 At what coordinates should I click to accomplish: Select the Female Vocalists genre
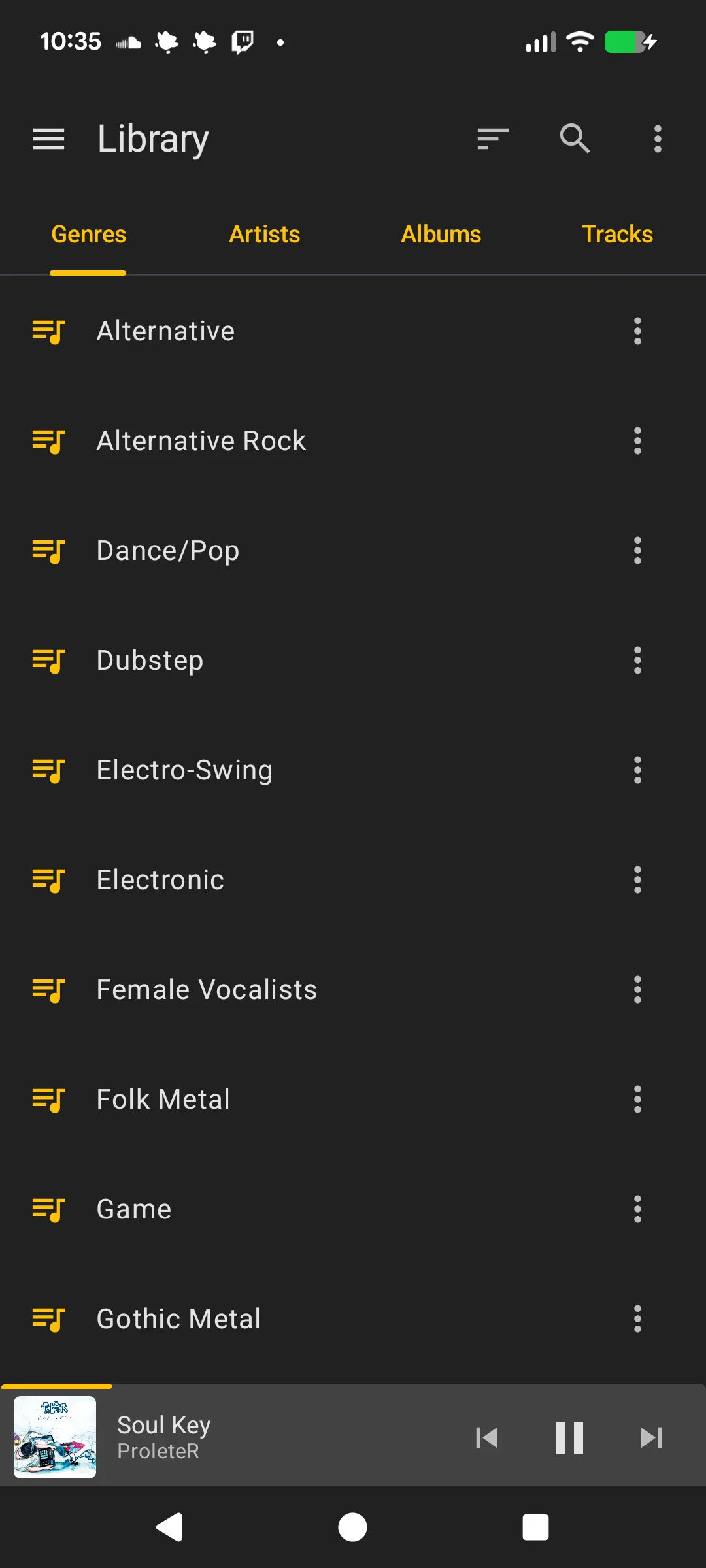tap(205, 989)
